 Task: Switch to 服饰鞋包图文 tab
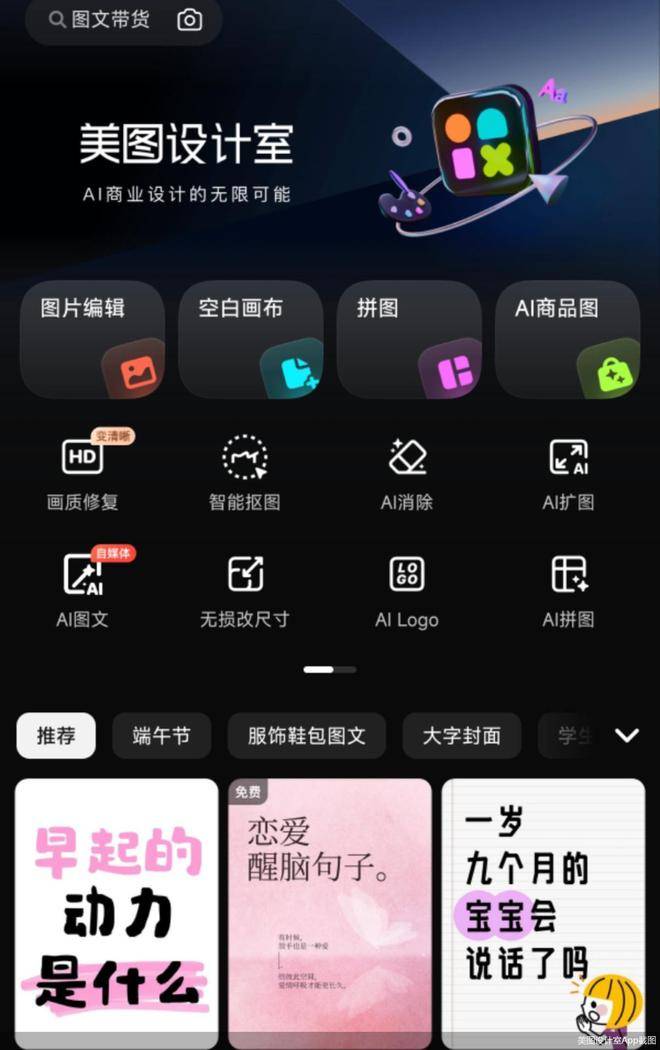307,736
